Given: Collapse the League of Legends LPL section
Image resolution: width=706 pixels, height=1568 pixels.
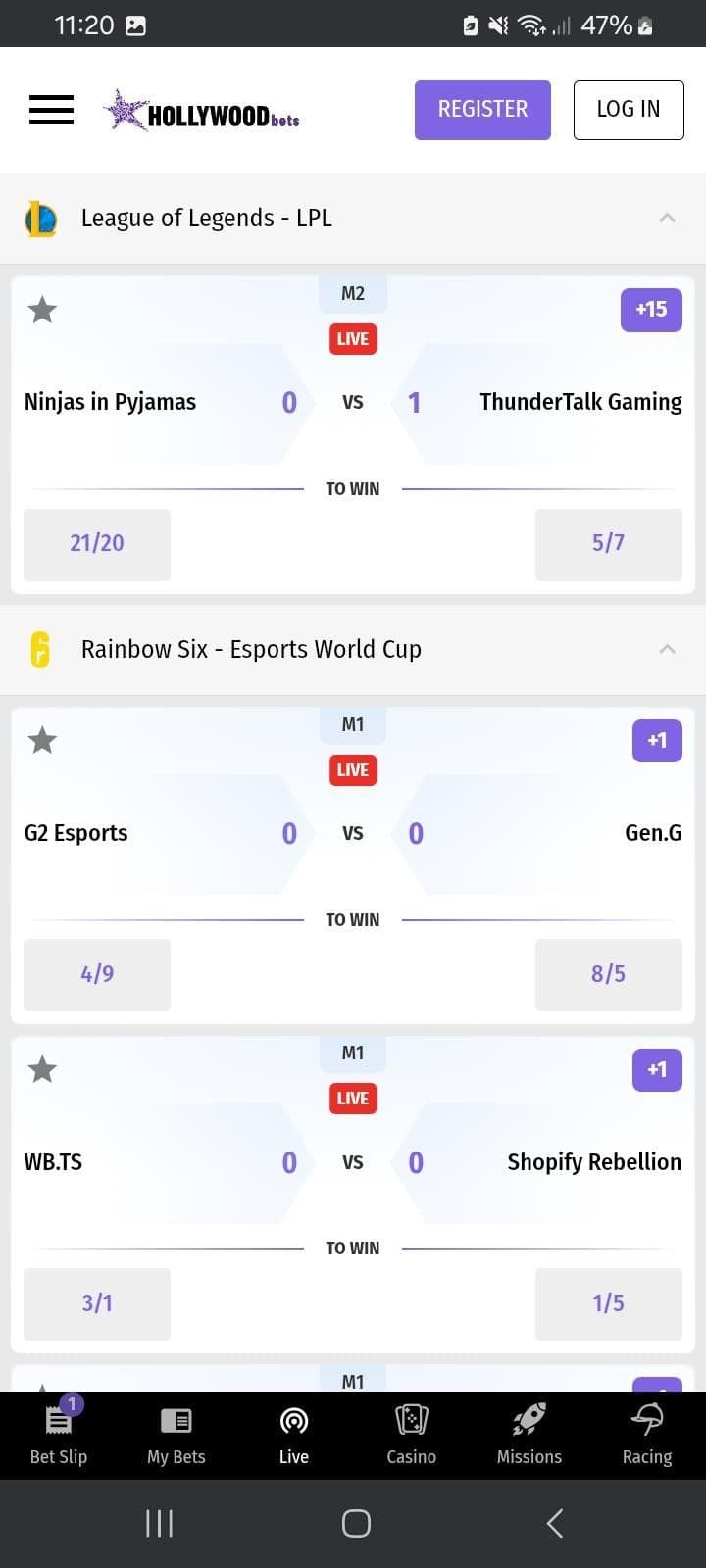Looking at the screenshot, I should pyautogui.click(x=668, y=218).
